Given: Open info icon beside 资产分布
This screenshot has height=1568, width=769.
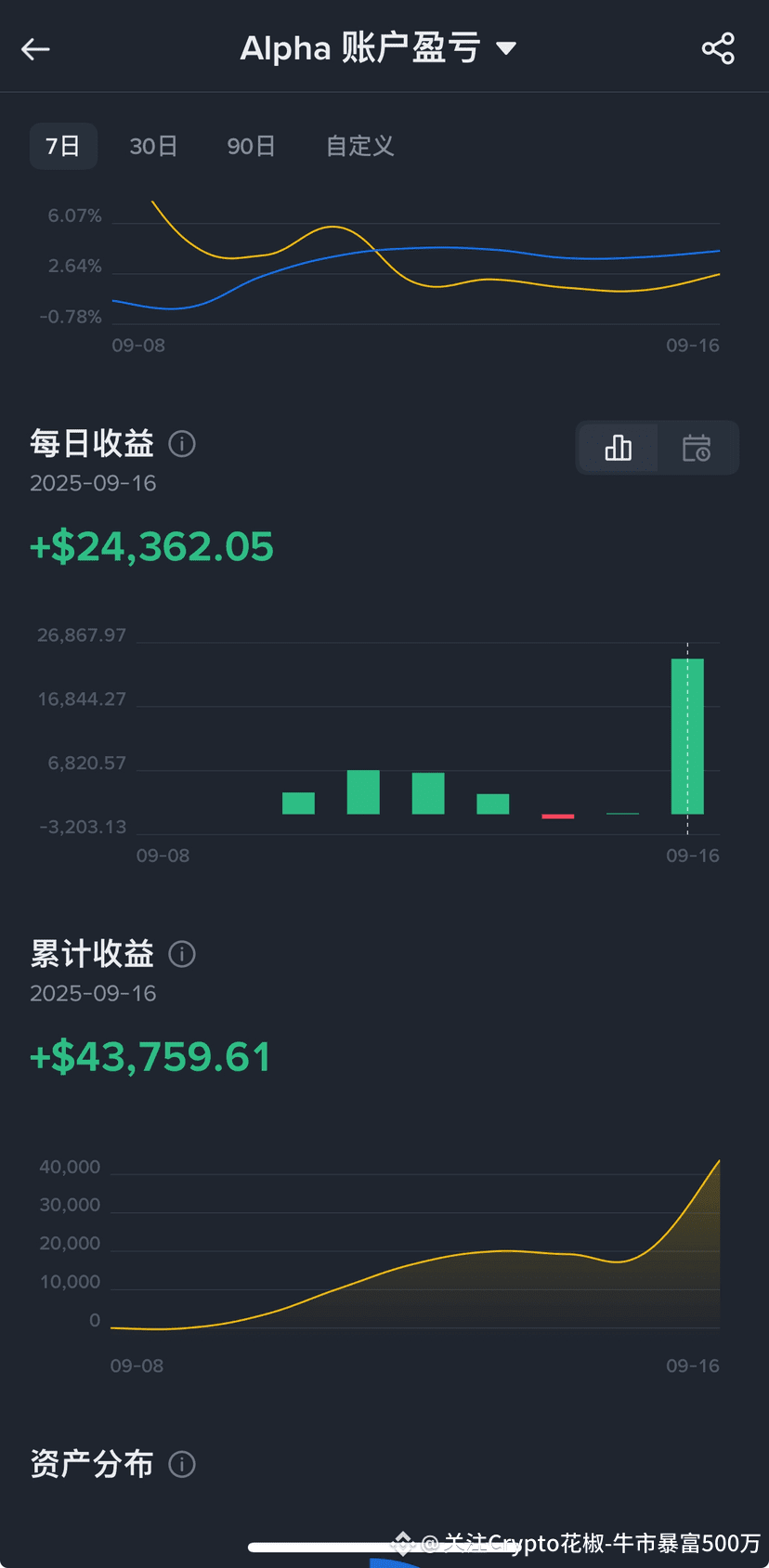Looking at the screenshot, I should (182, 1465).
